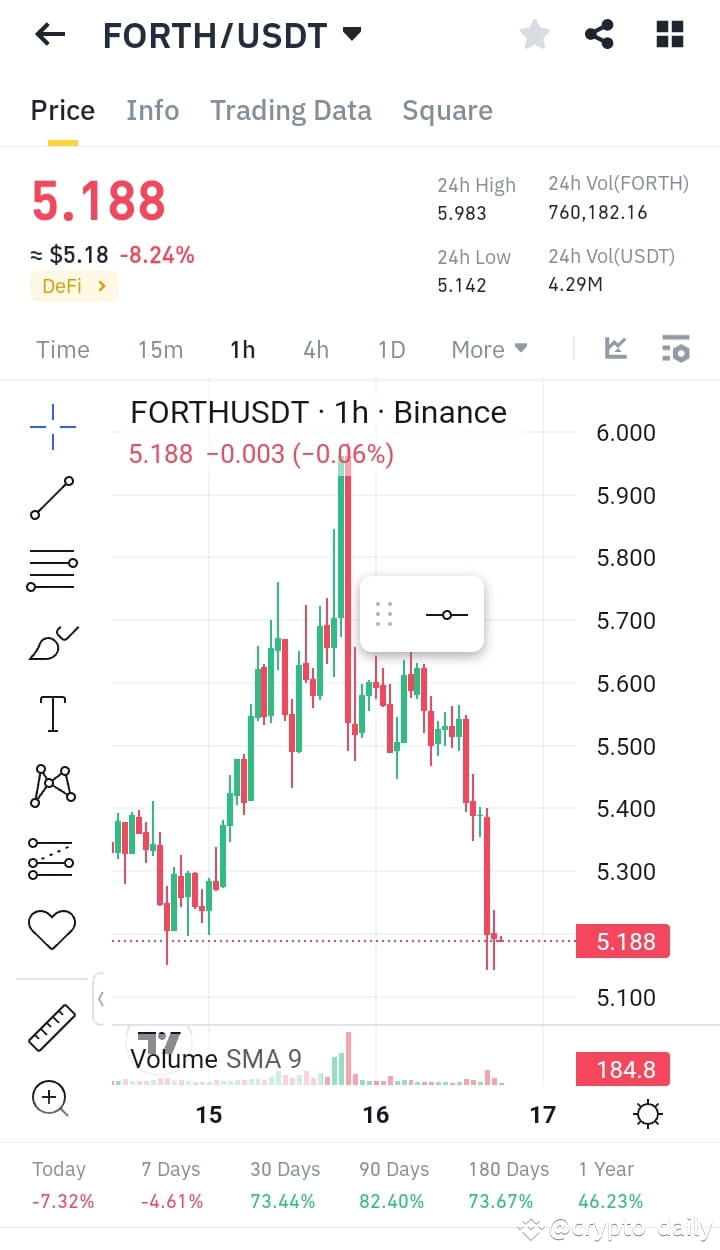
Task: Open favorite drawings via heart icon
Action: [51, 928]
